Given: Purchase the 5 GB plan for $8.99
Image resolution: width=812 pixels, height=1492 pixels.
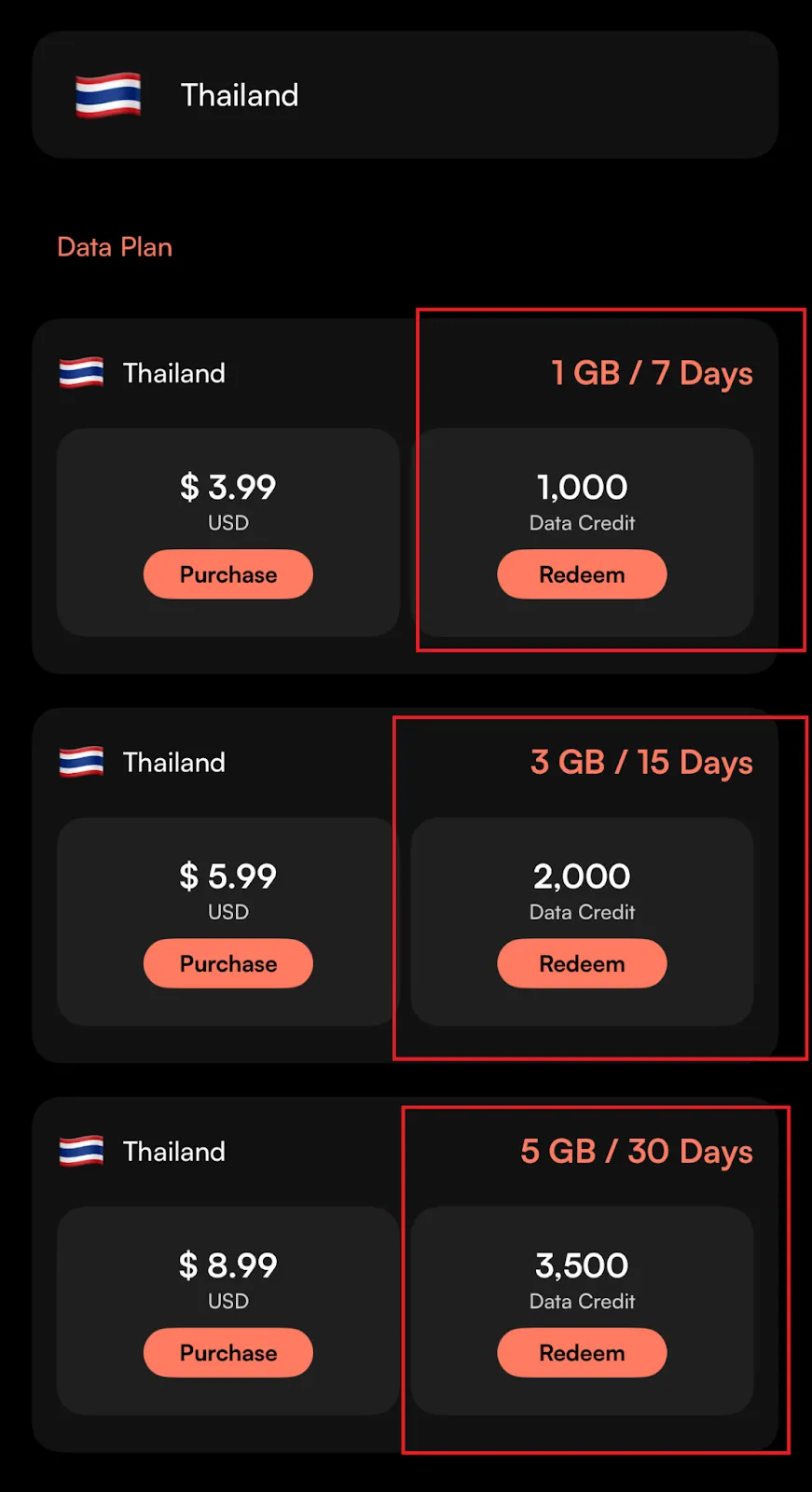Looking at the screenshot, I should [x=228, y=1352].
